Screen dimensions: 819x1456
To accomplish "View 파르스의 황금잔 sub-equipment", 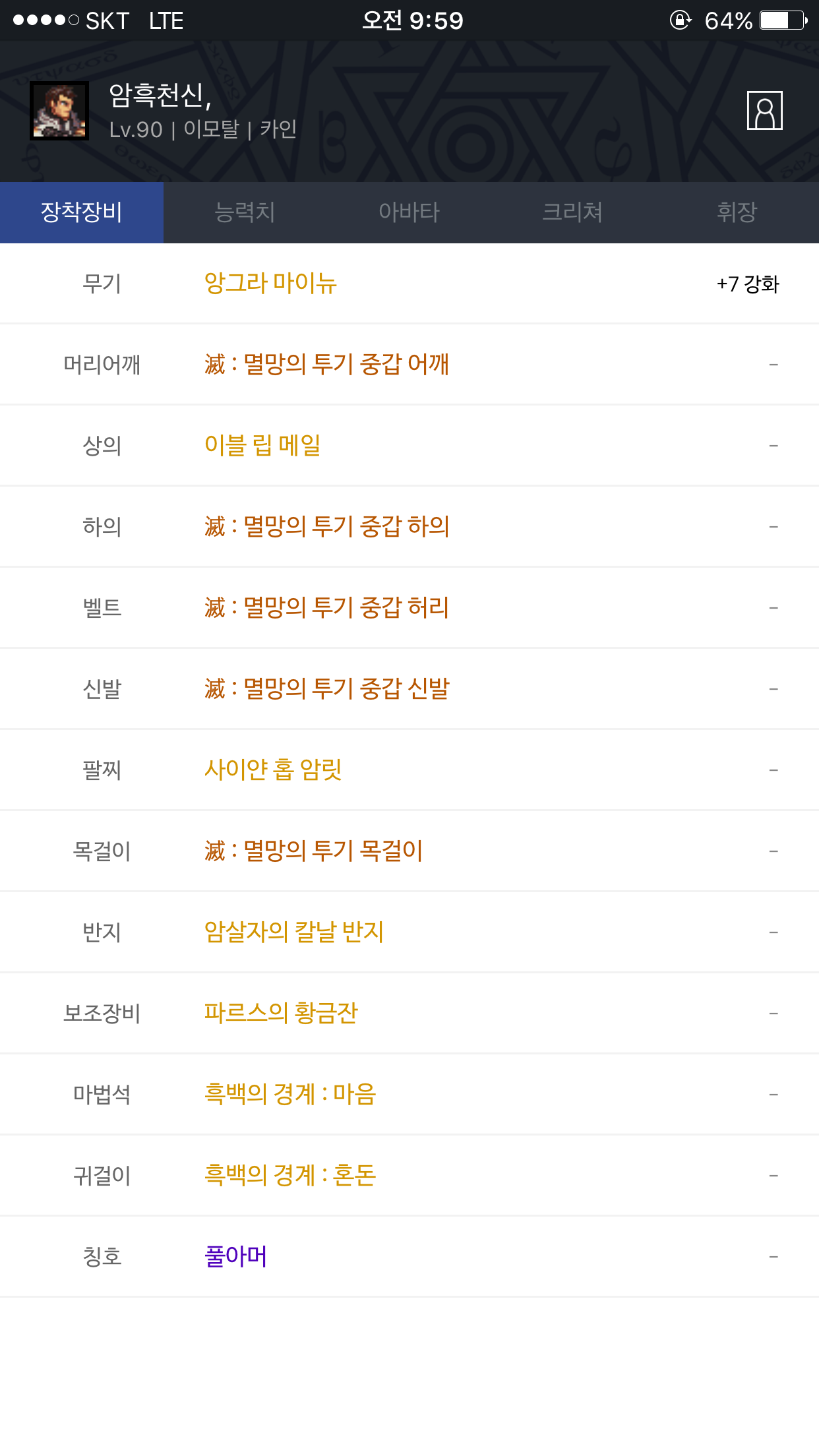I will [x=409, y=1013].
